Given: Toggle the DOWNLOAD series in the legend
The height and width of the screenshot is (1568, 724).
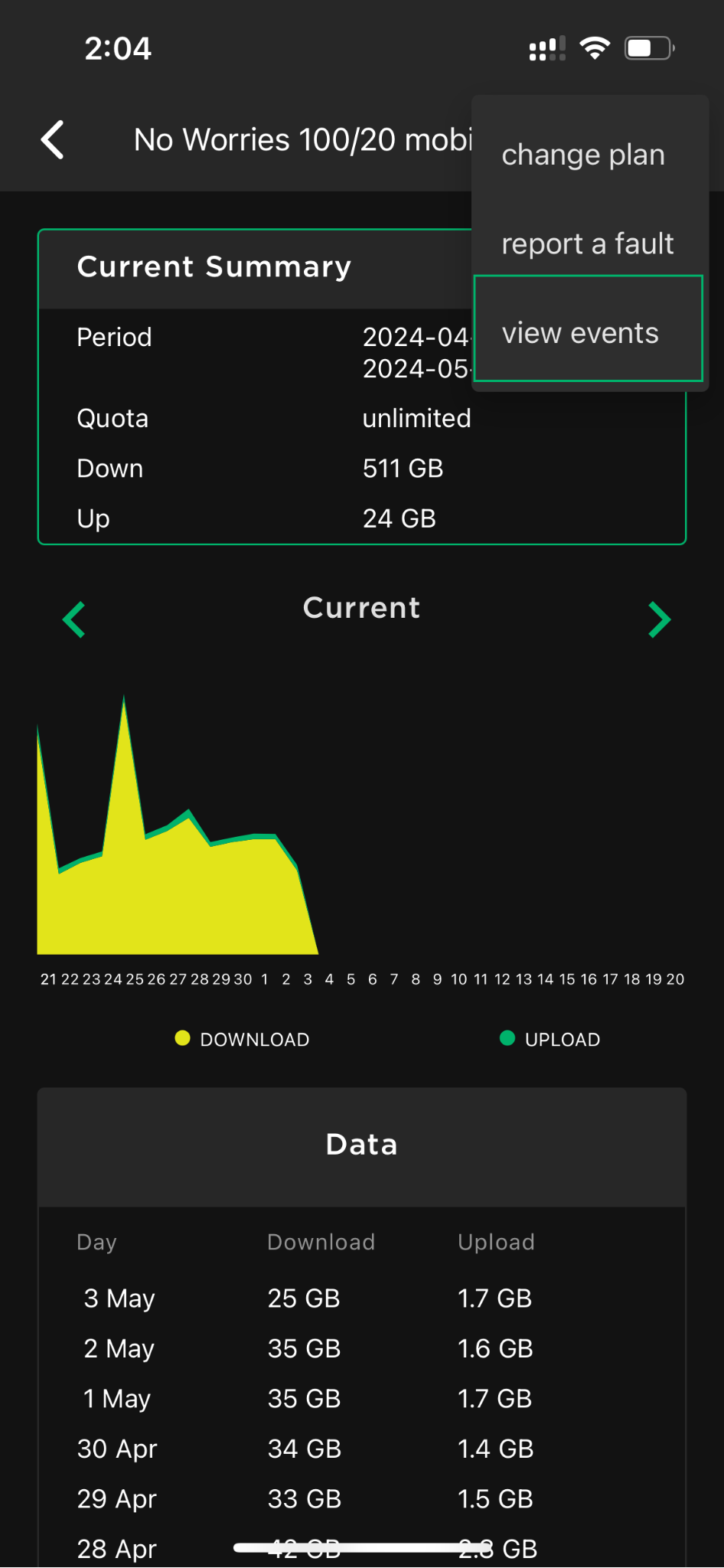Looking at the screenshot, I should (242, 1039).
